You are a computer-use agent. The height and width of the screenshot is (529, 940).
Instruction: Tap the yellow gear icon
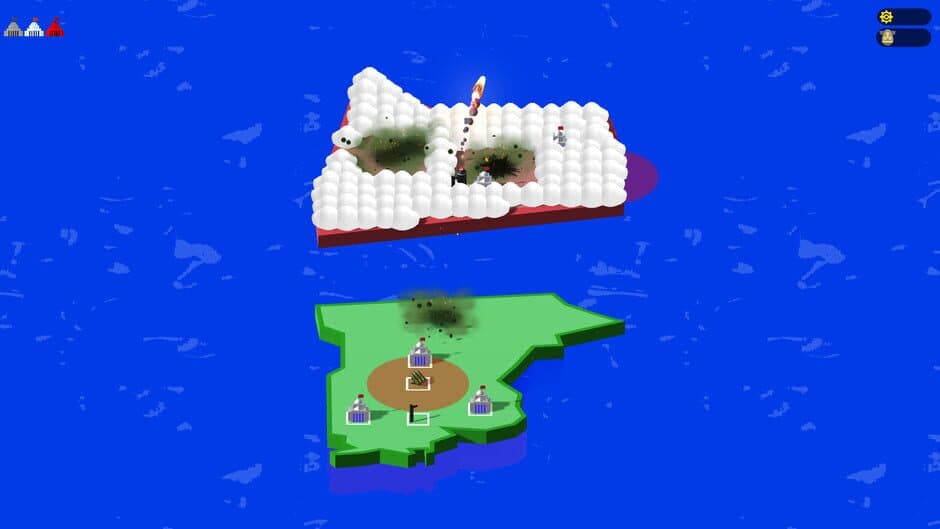pos(886,17)
